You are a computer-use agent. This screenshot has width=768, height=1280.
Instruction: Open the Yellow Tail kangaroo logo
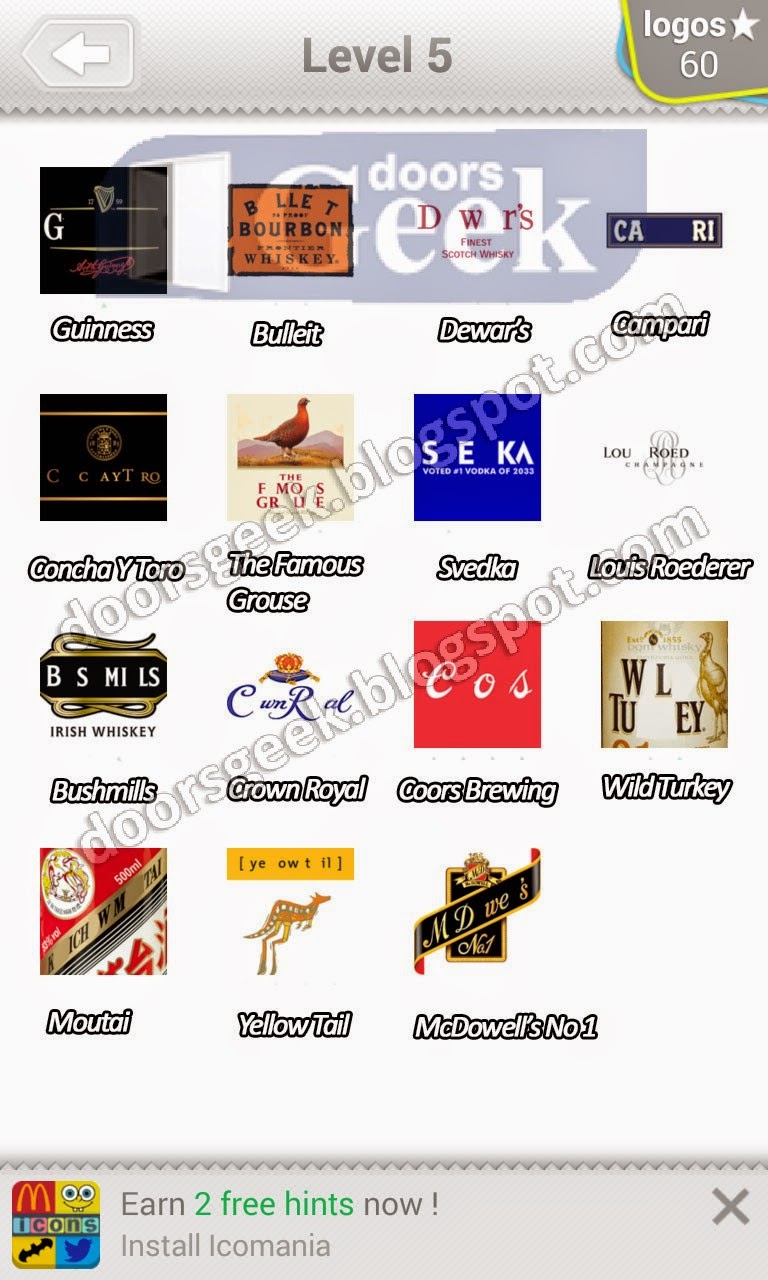[x=290, y=911]
